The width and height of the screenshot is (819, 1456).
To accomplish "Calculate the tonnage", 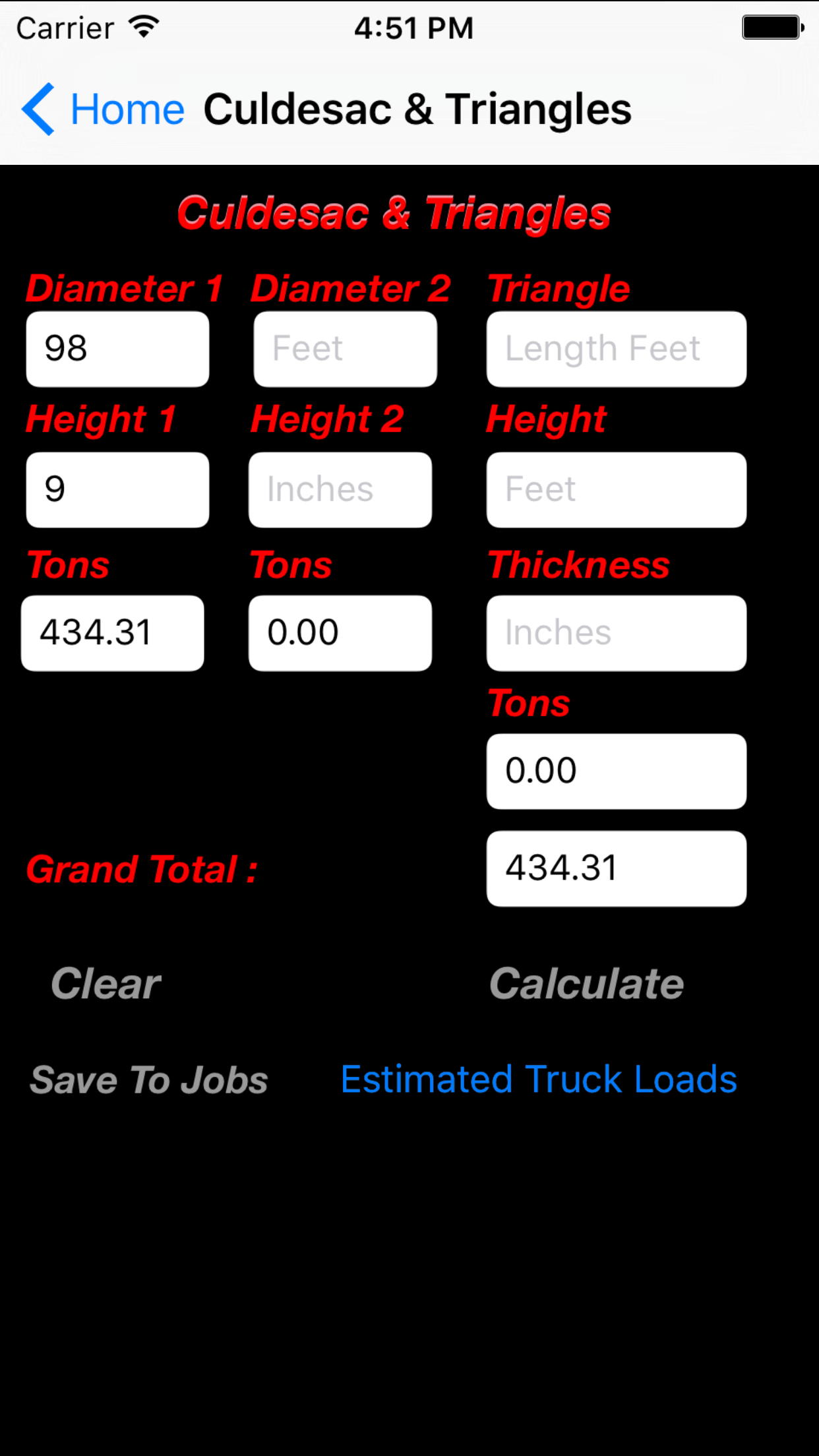I will (586, 984).
